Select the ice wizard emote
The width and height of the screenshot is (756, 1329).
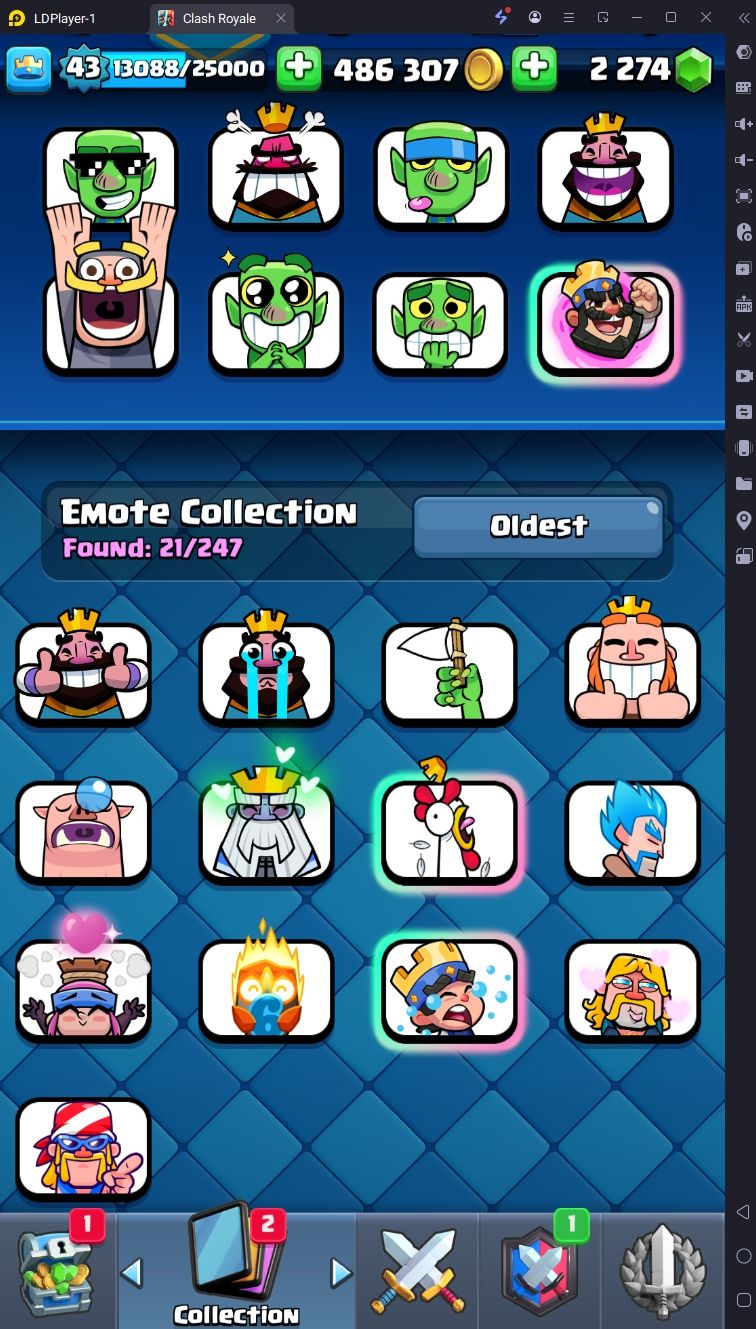click(632, 832)
